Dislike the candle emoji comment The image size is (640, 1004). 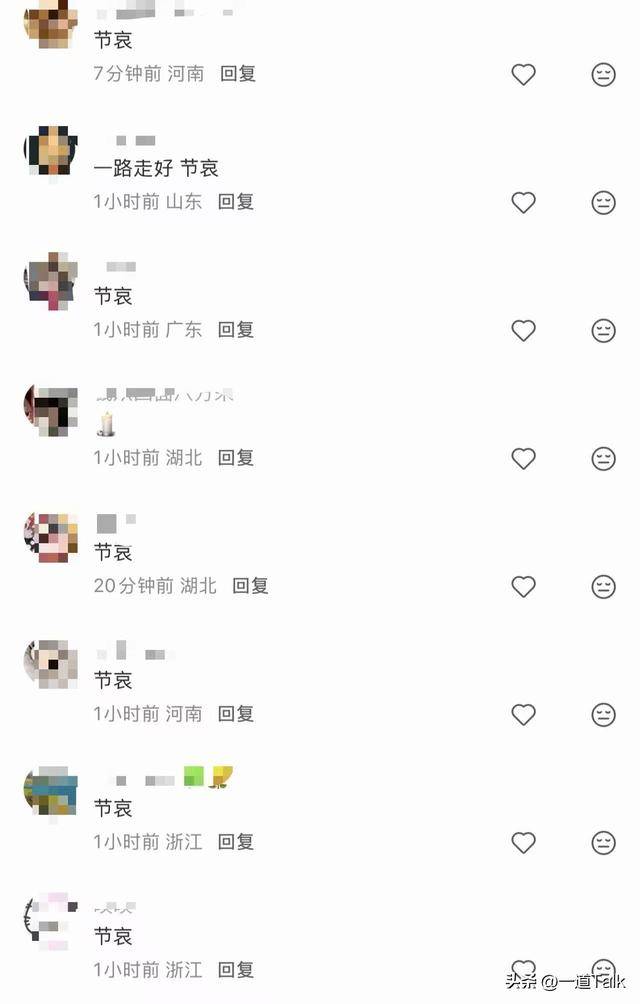[x=603, y=458]
